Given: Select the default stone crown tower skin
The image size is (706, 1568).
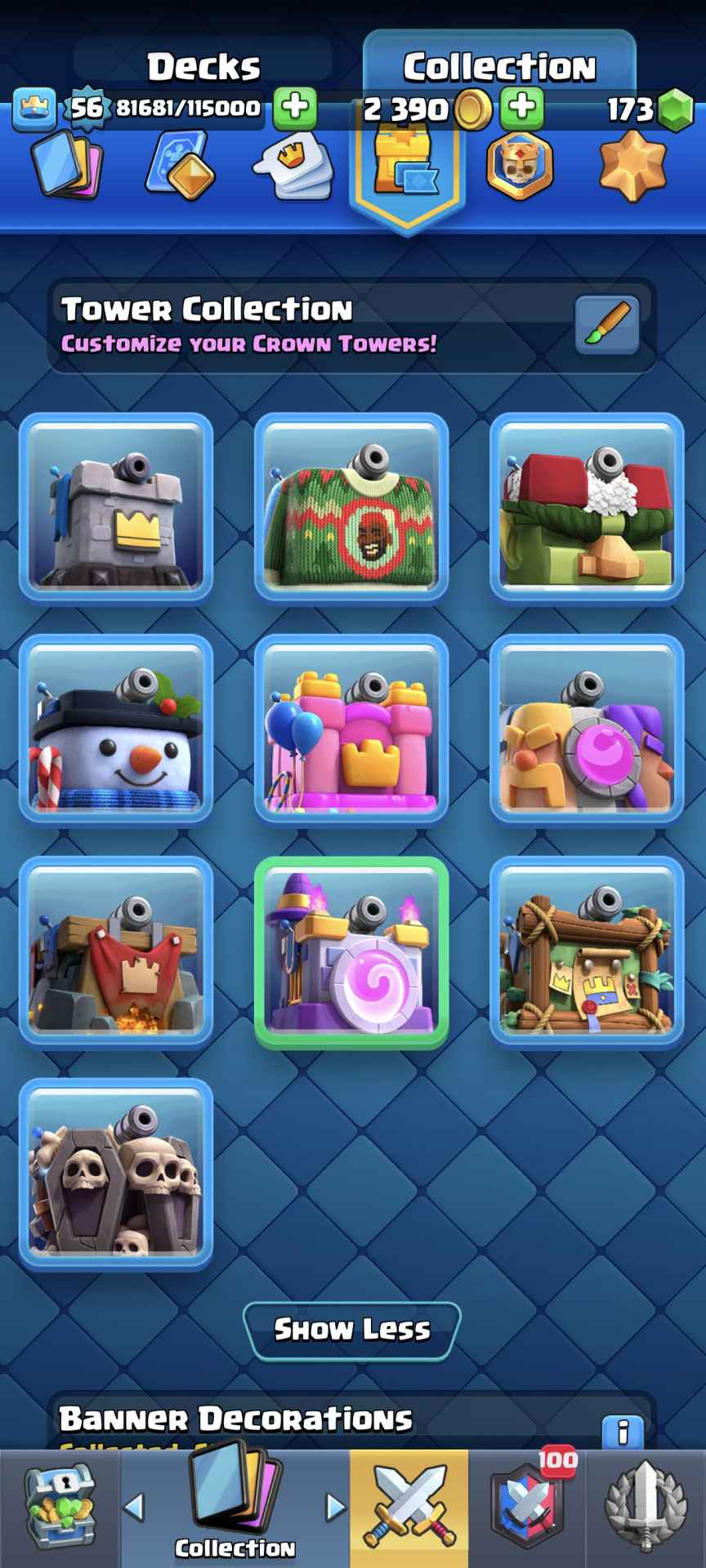Looking at the screenshot, I should pos(116,506).
